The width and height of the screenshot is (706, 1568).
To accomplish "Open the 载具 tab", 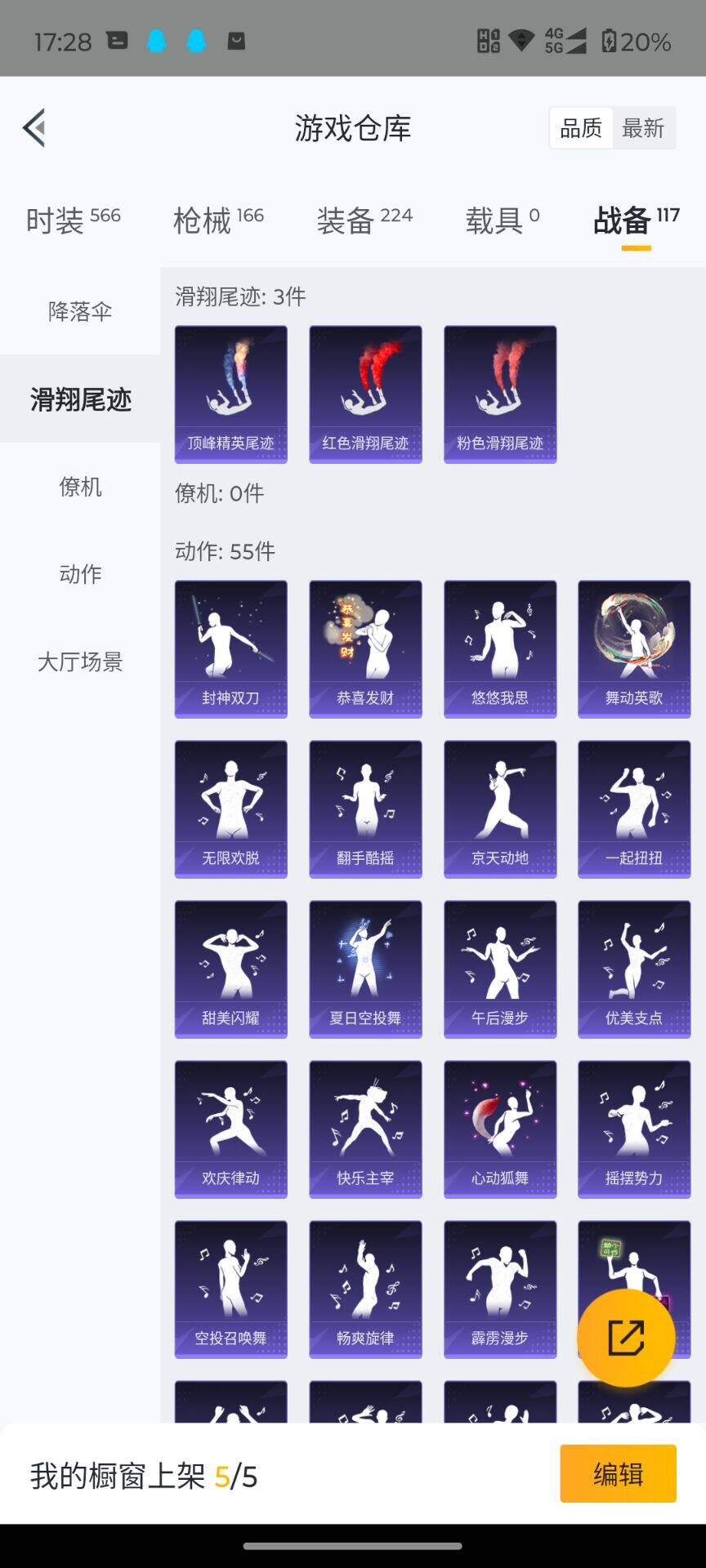I will click(503, 220).
